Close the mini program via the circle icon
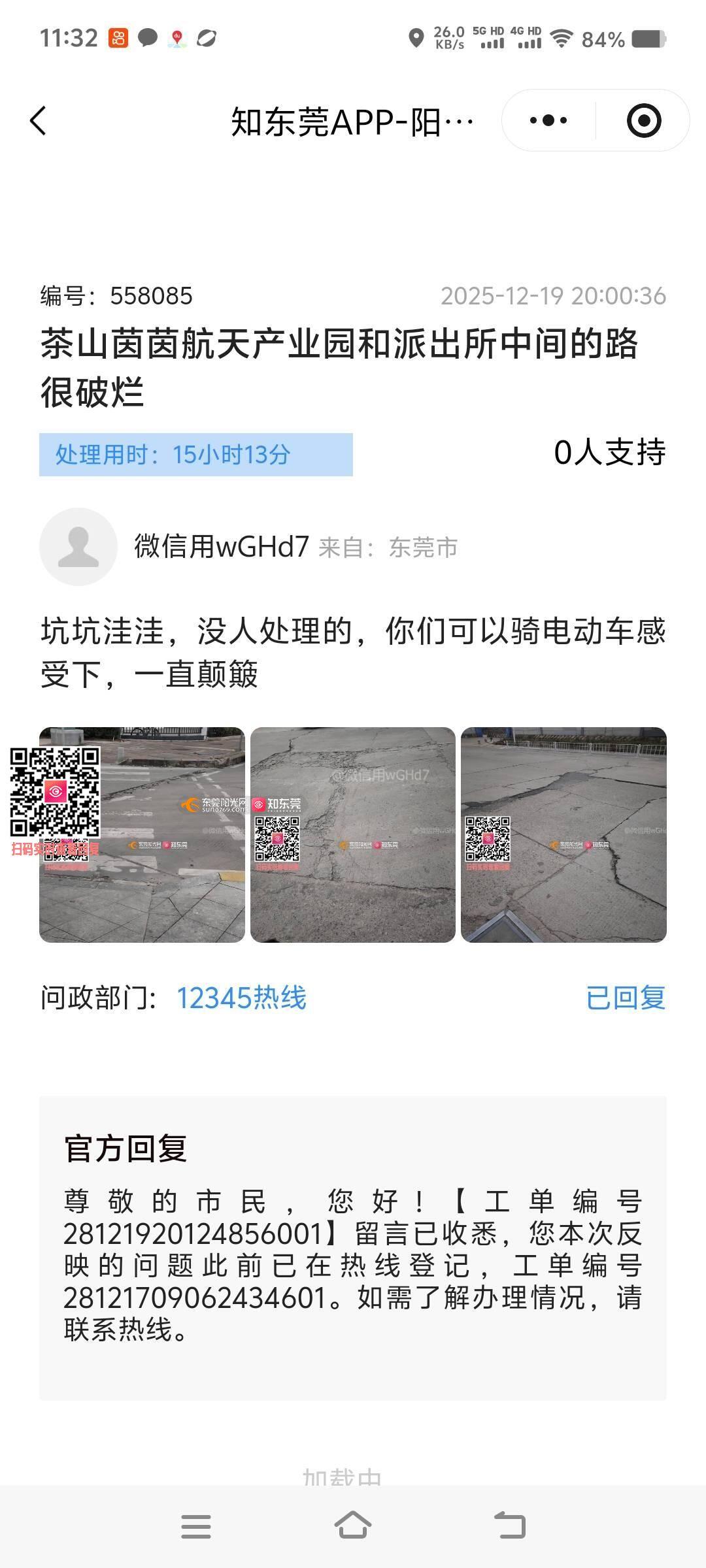The image size is (706, 1568). (643, 121)
